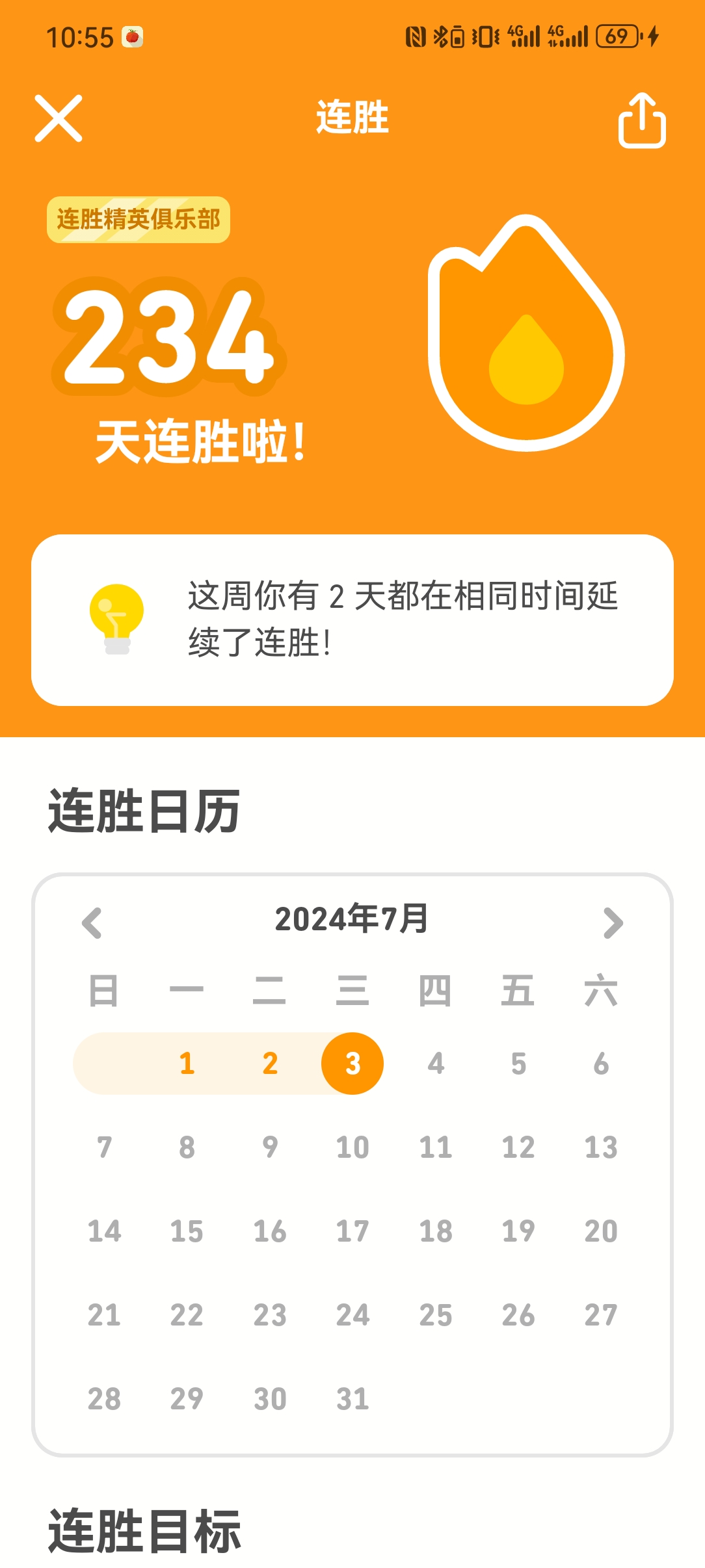705x1568 pixels.
Task: Close the 连胜 streak screen
Action: pos(59,118)
